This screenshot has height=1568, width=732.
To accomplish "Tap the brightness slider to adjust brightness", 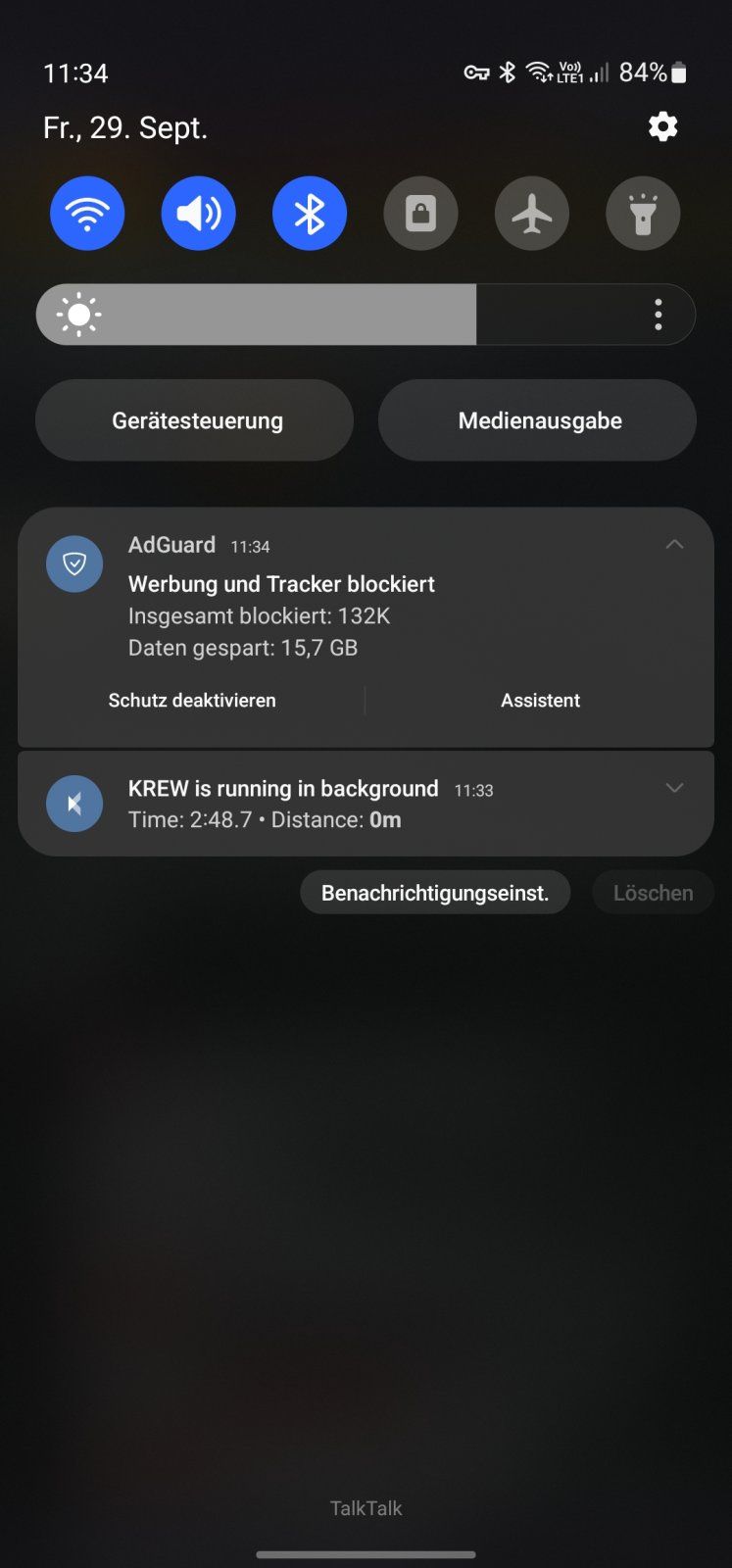I will [x=294, y=315].
